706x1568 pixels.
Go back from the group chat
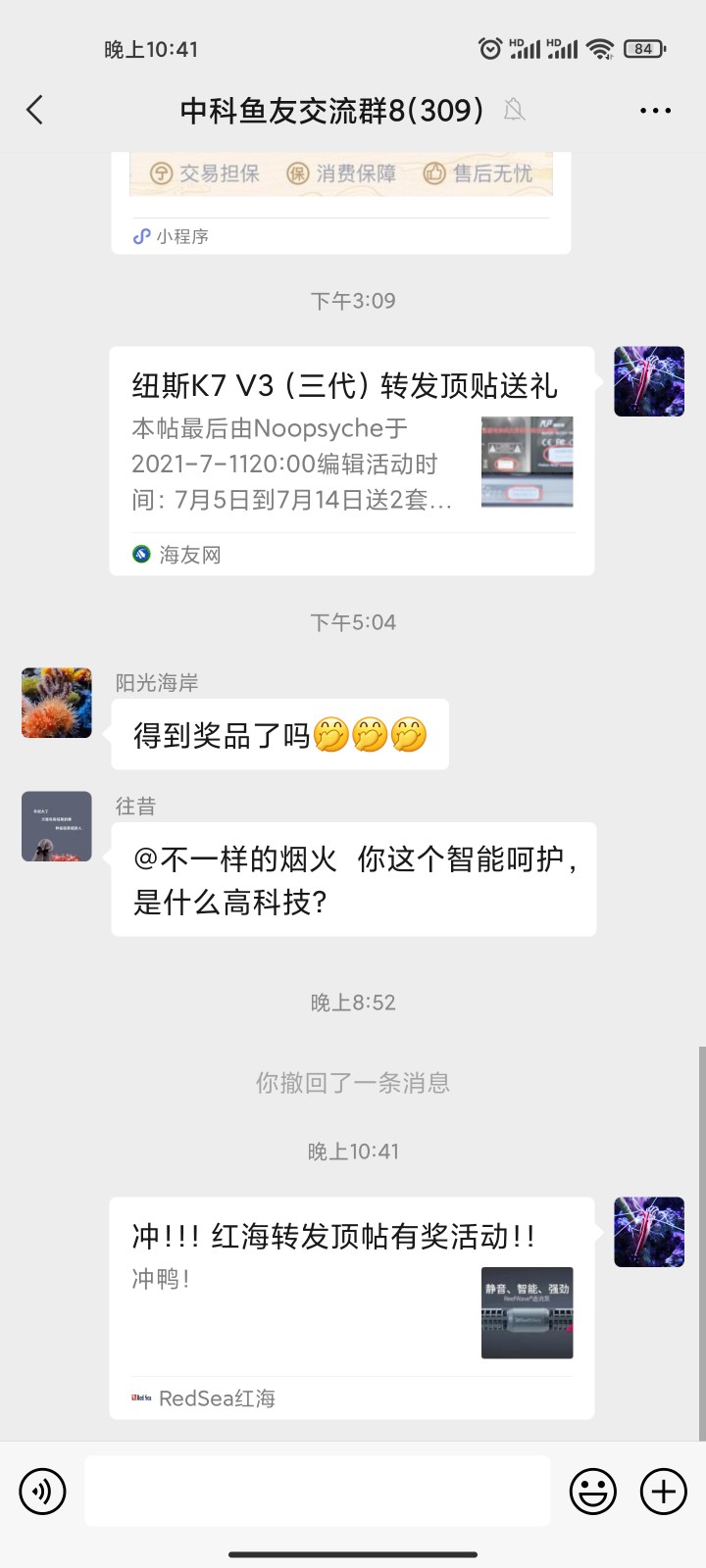[35, 110]
